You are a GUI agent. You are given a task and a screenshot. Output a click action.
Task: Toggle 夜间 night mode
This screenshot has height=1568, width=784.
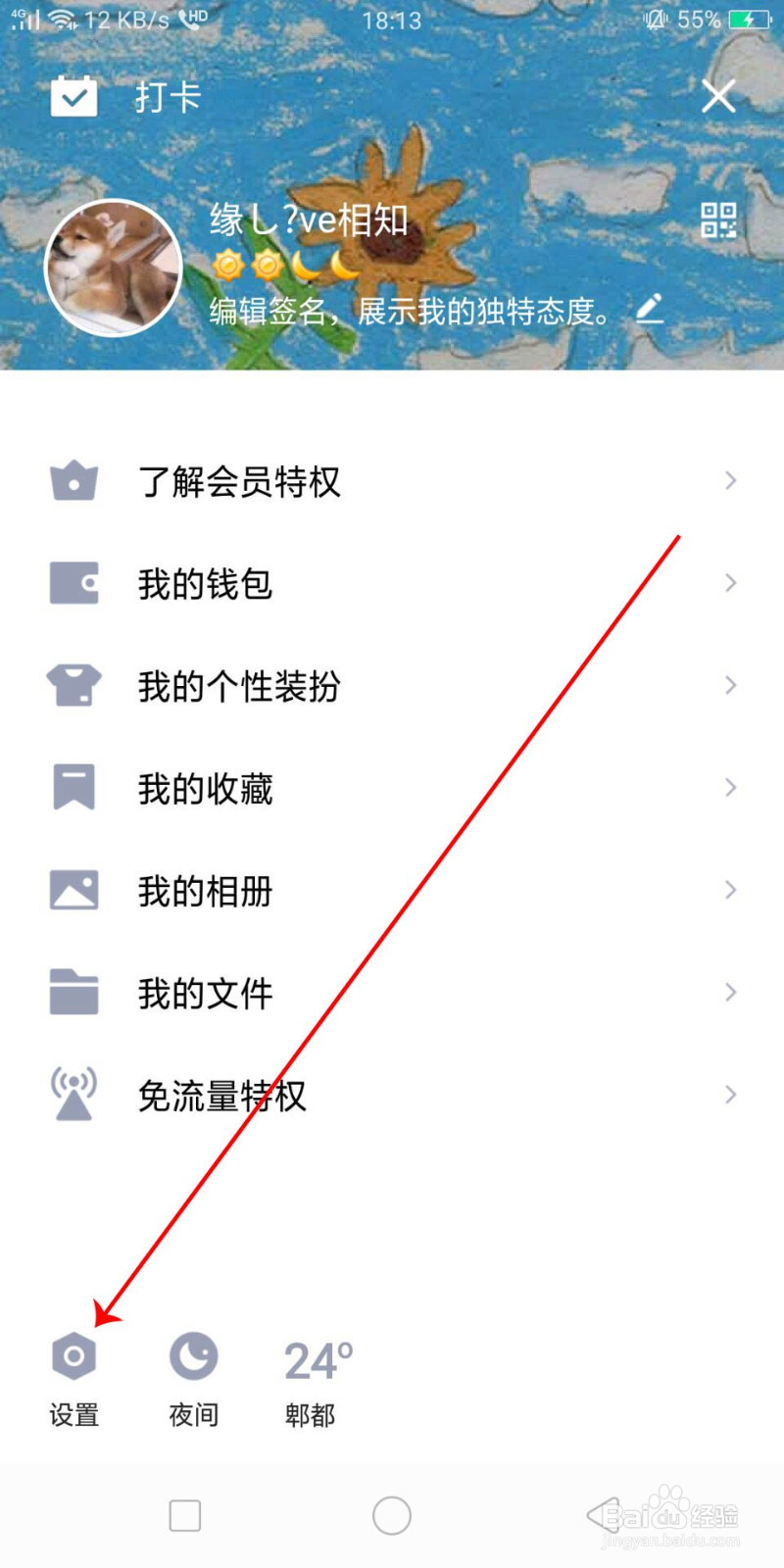(194, 1377)
